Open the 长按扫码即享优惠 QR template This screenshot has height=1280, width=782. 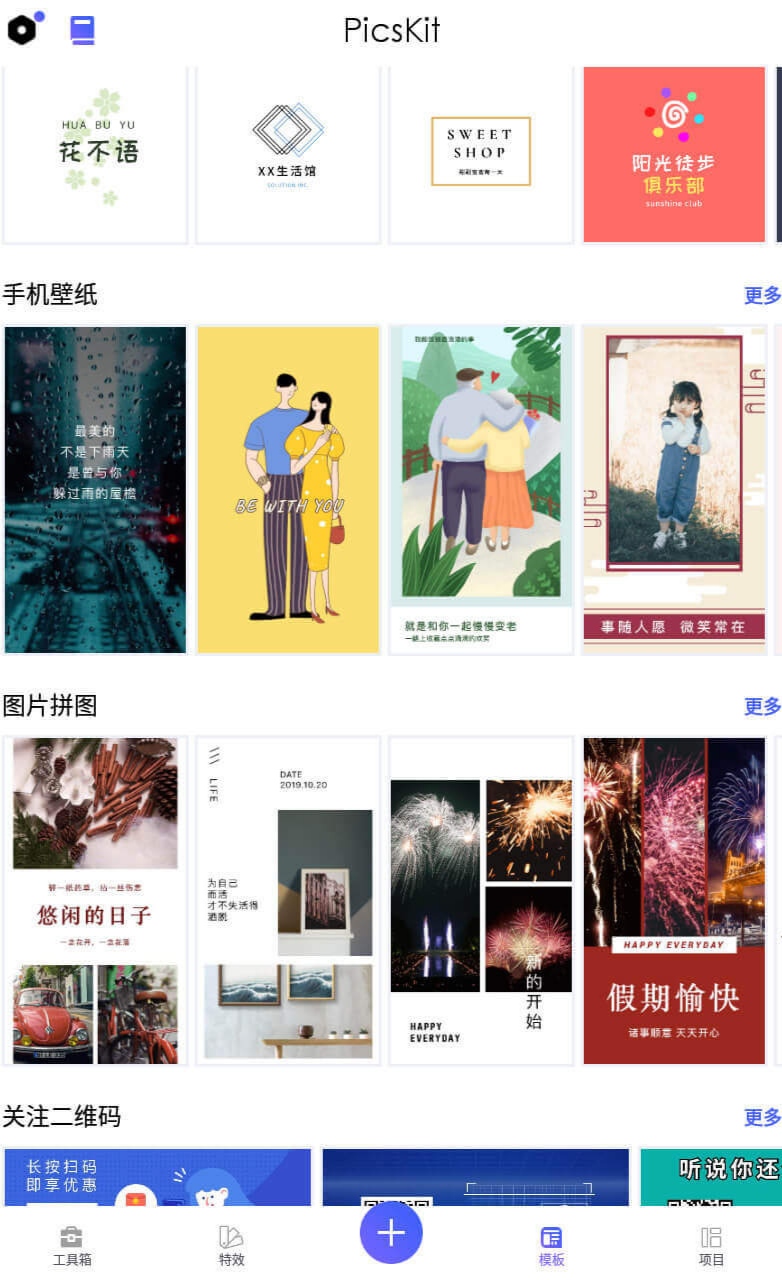click(x=157, y=1177)
